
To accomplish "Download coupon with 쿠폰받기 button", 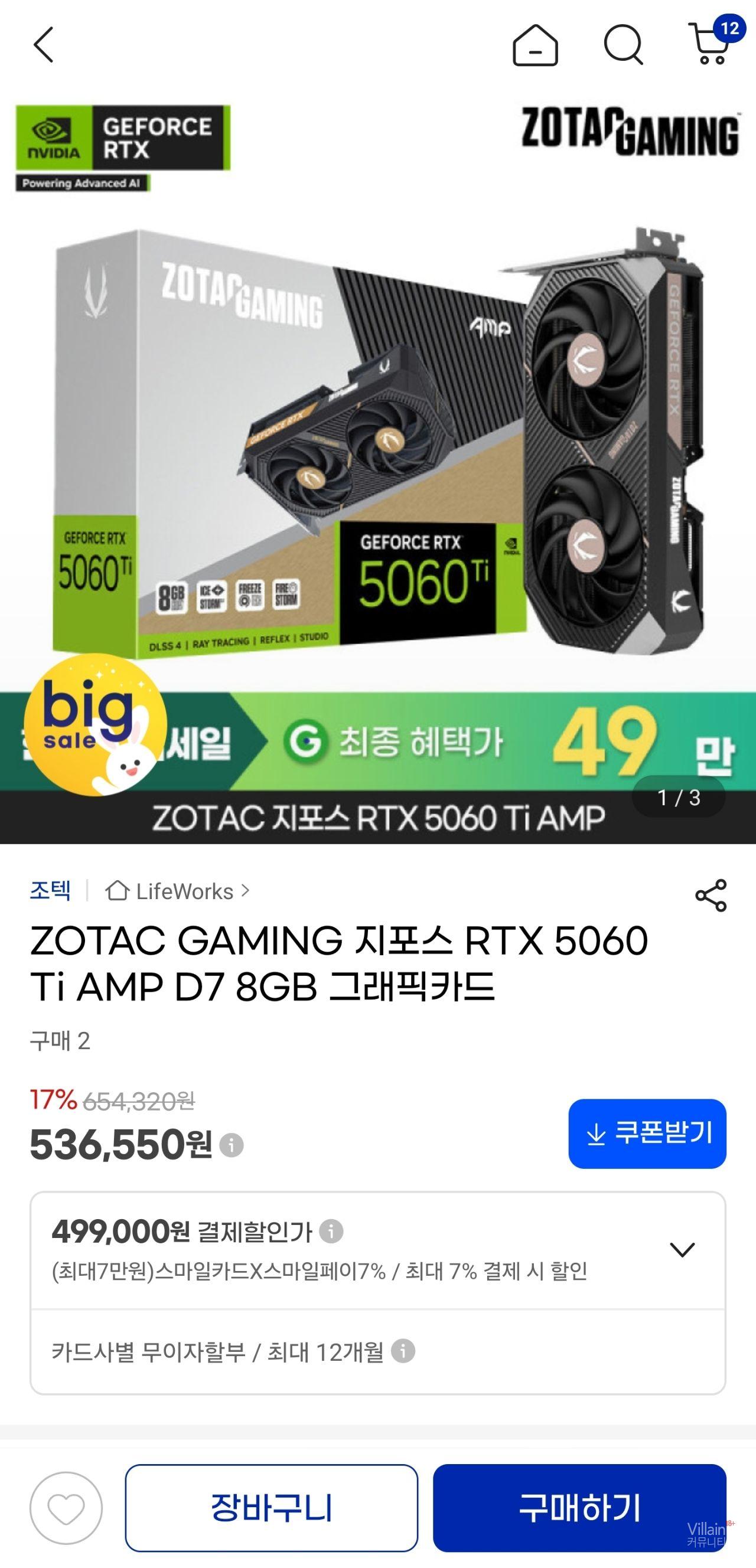I will coord(647,1133).
